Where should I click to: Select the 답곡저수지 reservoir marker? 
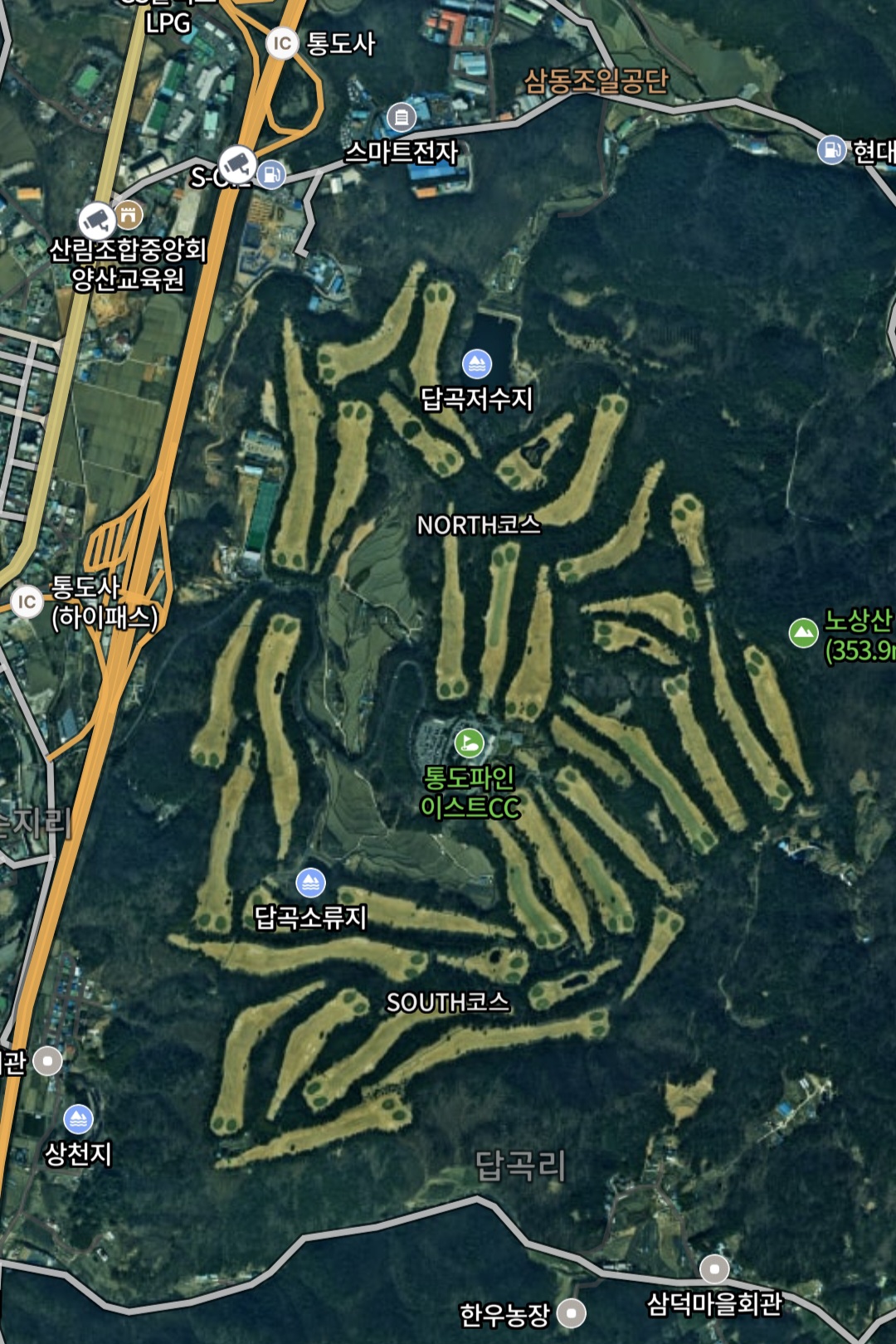coord(476,364)
